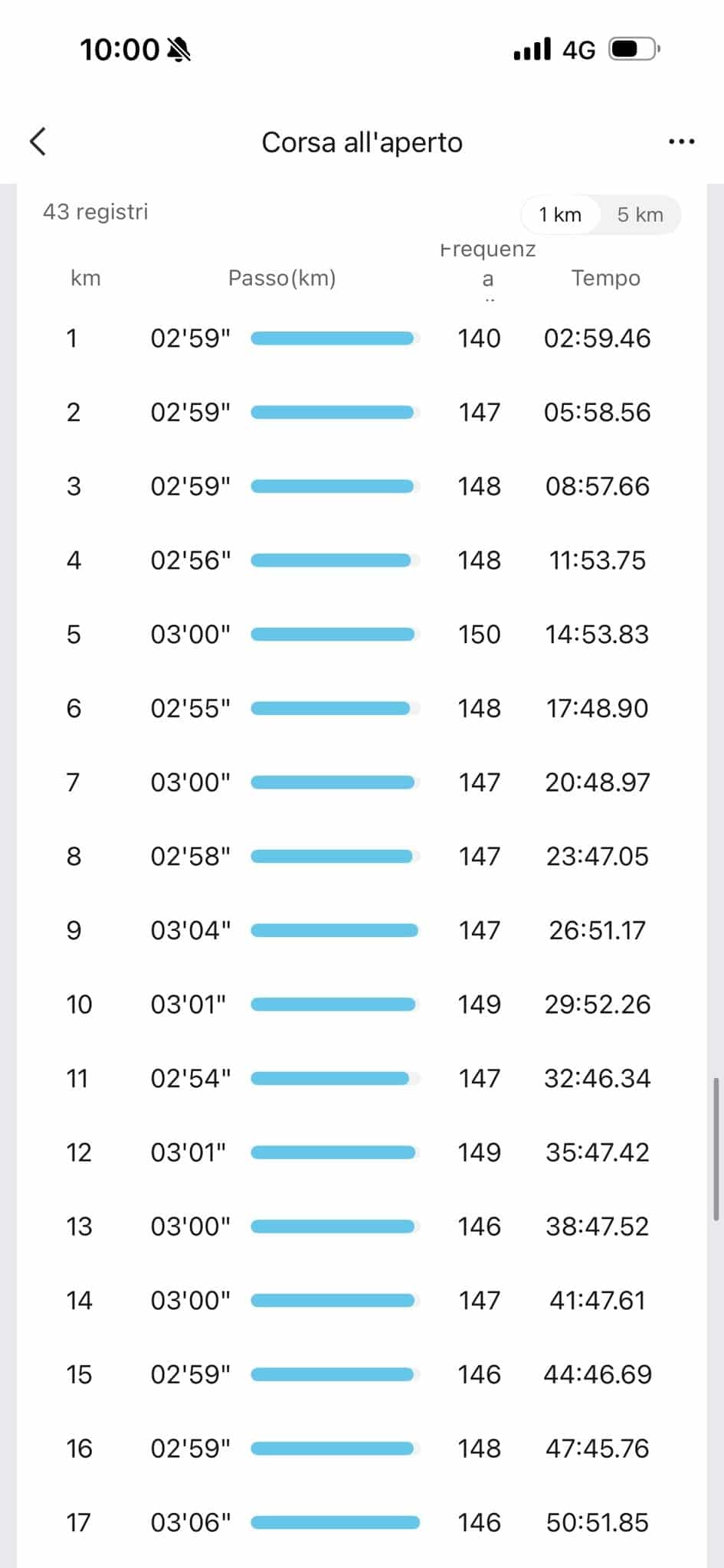The height and width of the screenshot is (1568, 724).
Task: Tap the pace bar for kilometer 17
Action: coord(337,1522)
